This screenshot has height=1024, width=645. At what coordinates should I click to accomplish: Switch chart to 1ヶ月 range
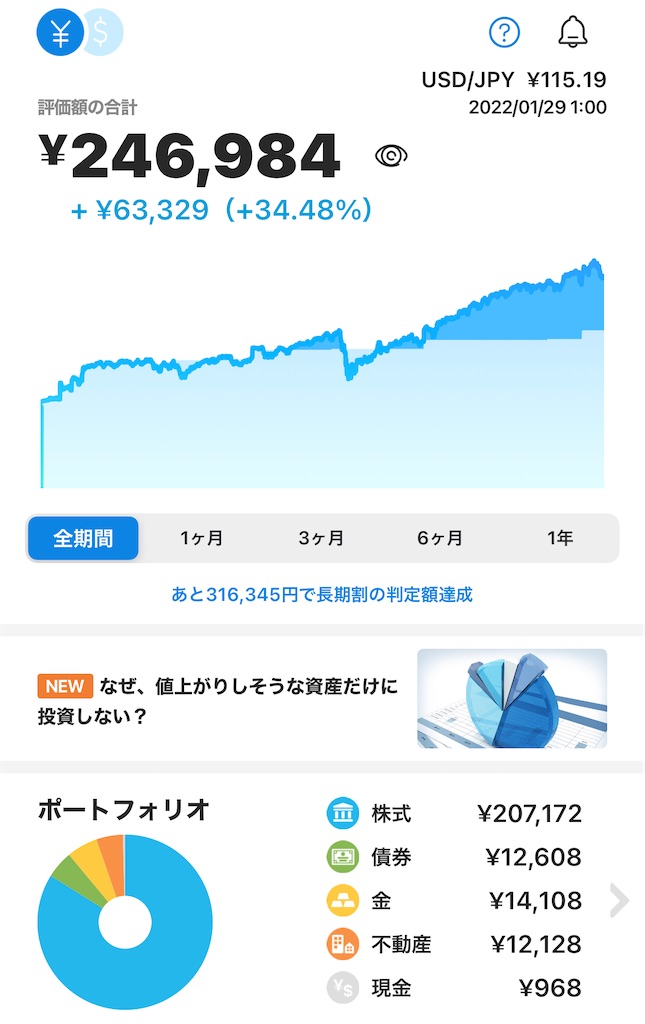(202, 538)
